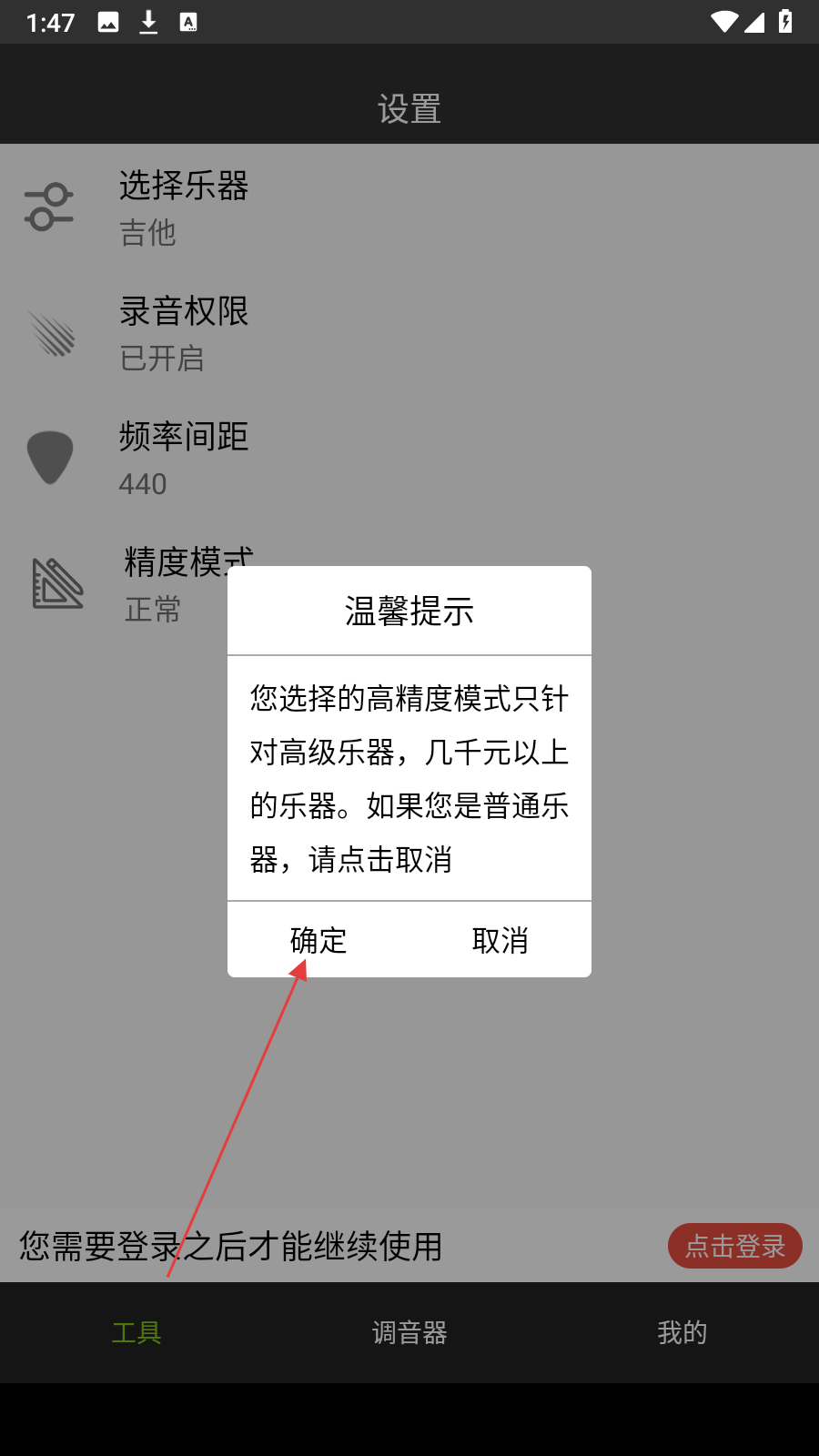Switch to the 工具 tab
Image resolution: width=819 pixels, height=1456 pixels.
tap(136, 1333)
